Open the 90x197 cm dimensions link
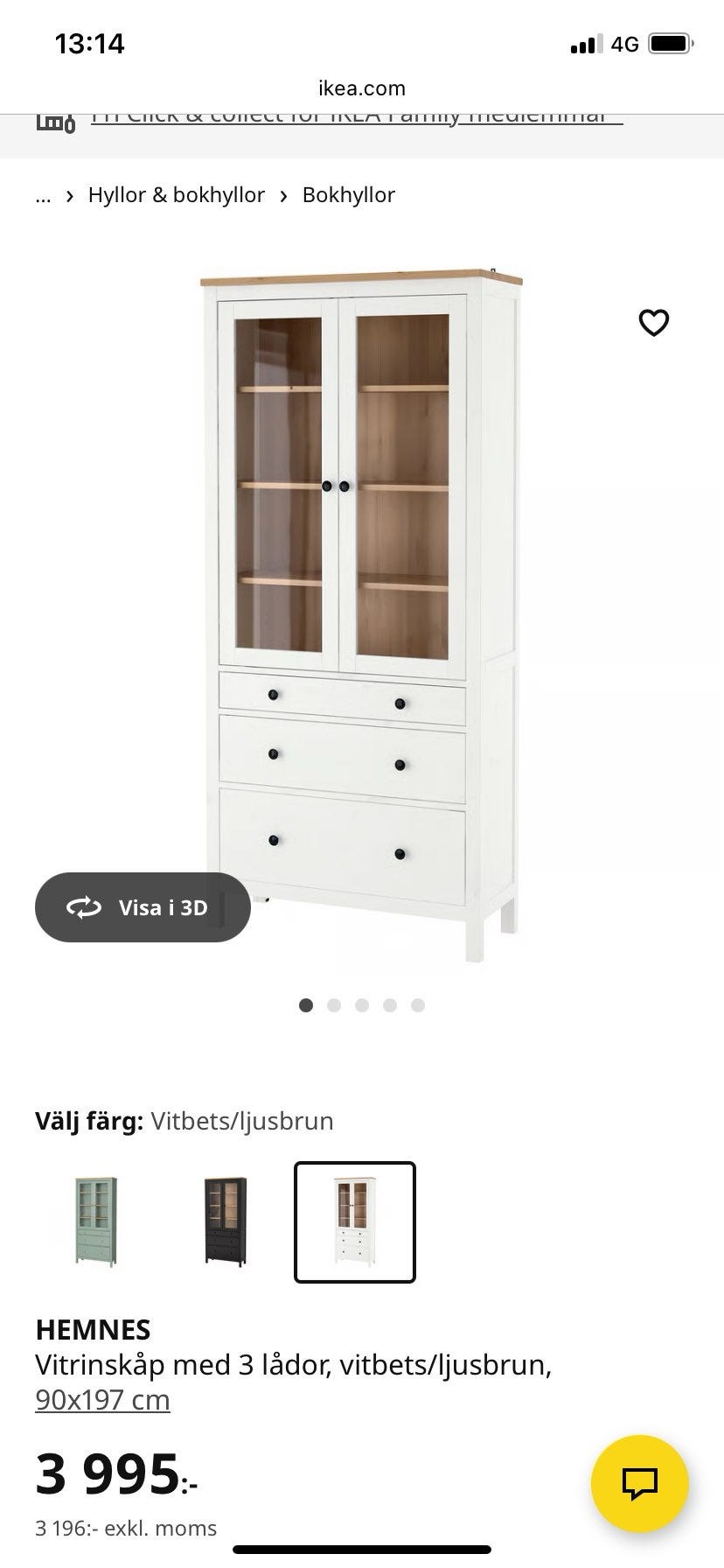Screen dimensions: 724x1568 tap(102, 1398)
